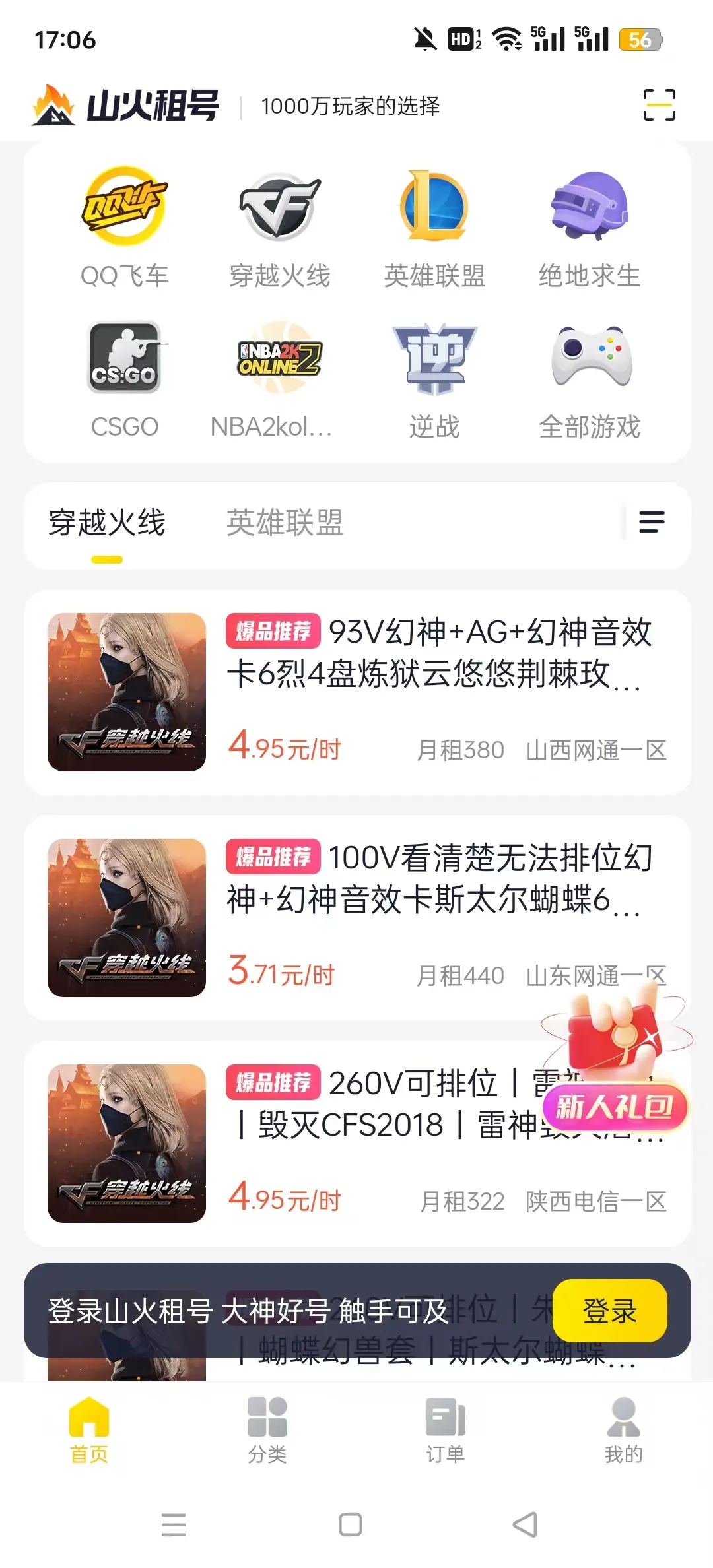Tap the yellow 登录 login button

click(609, 1311)
